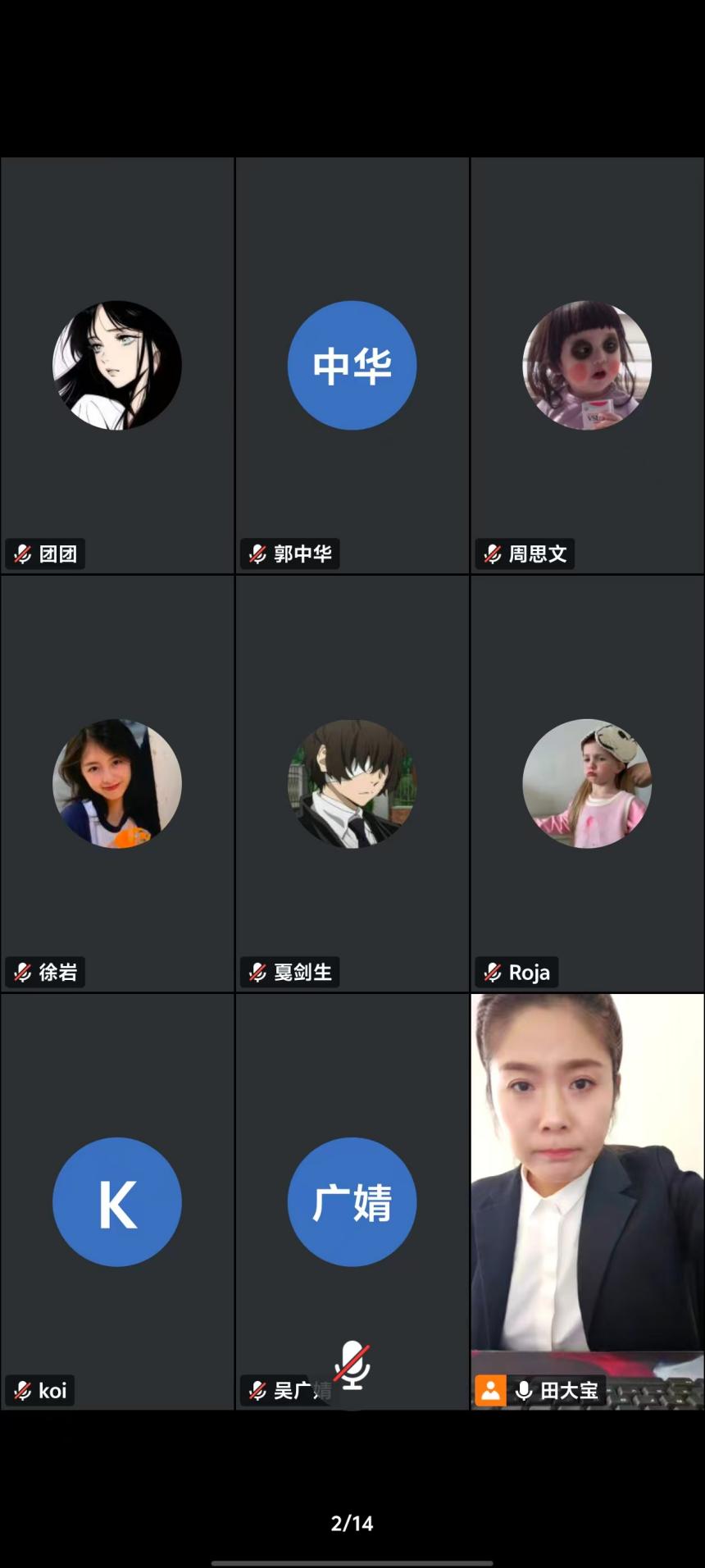Image resolution: width=705 pixels, height=1568 pixels.
Task: Tap 周思文's participant tile
Action: 587,366
